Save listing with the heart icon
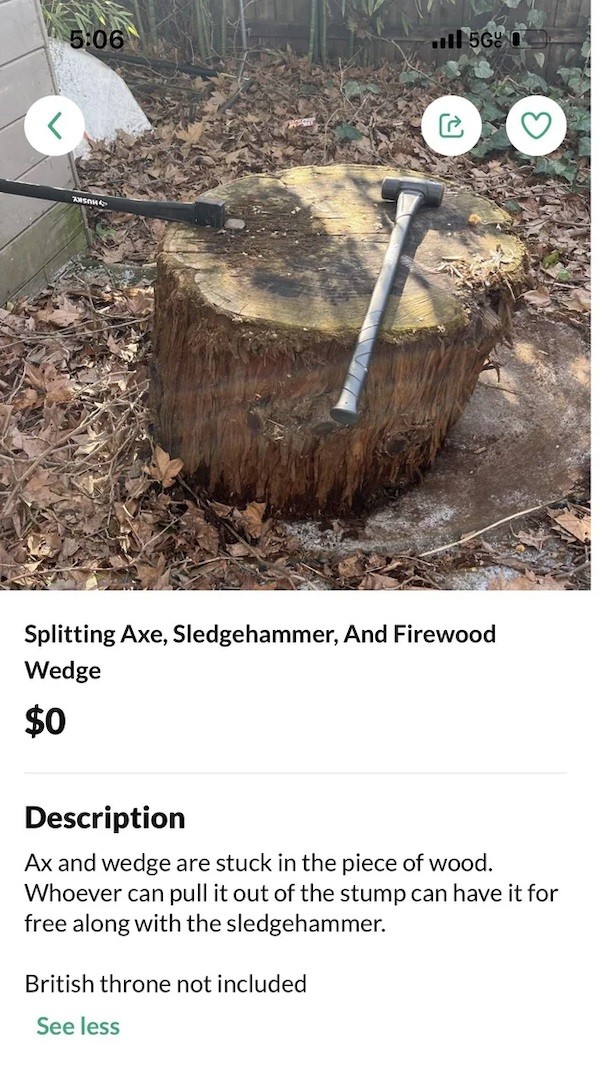Viewport: 600px width, 1078px height. [536, 125]
